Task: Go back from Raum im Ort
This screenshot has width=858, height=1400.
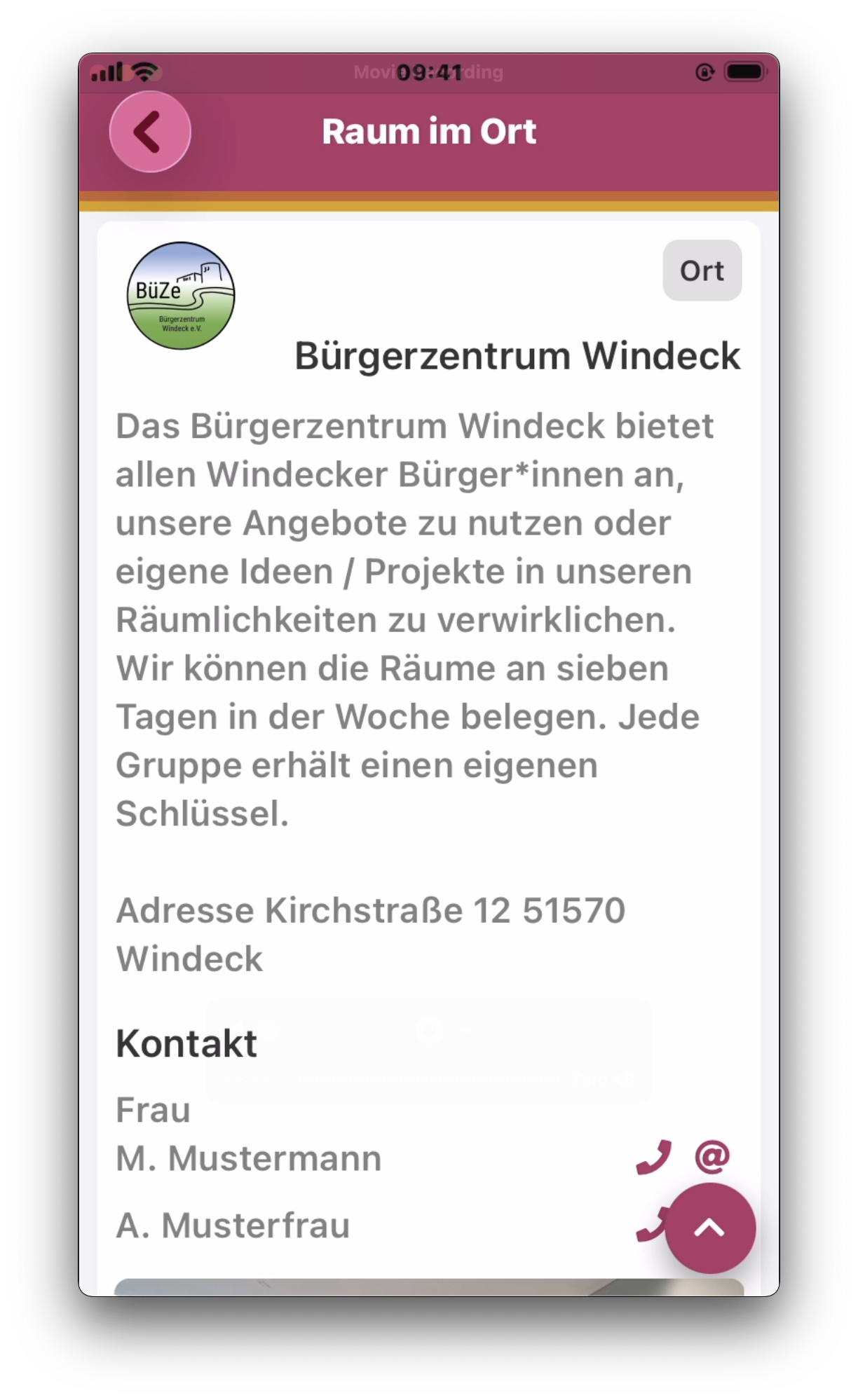Action: pyautogui.click(x=150, y=132)
